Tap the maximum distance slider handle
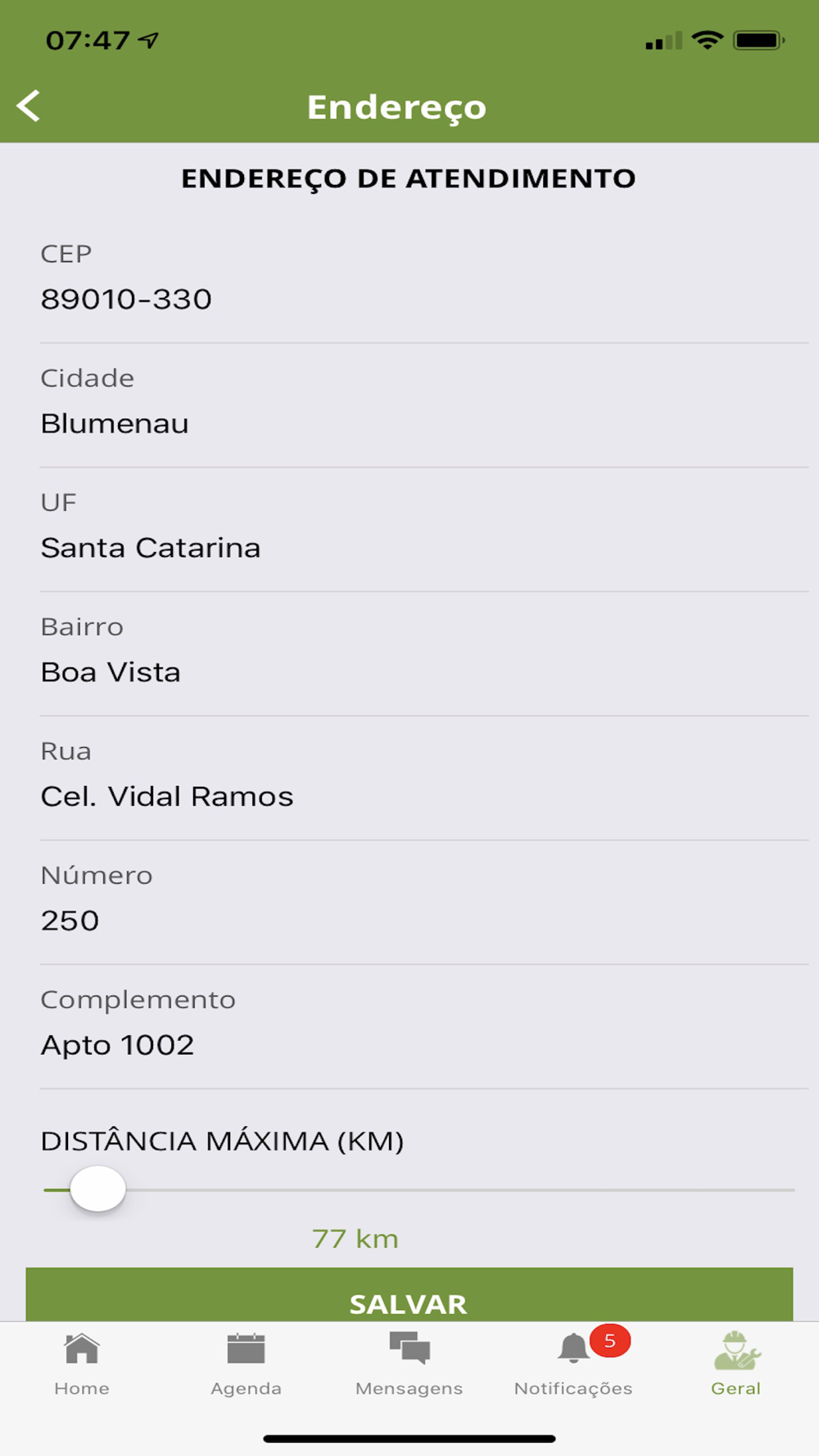819x1456 pixels. click(97, 1188)
